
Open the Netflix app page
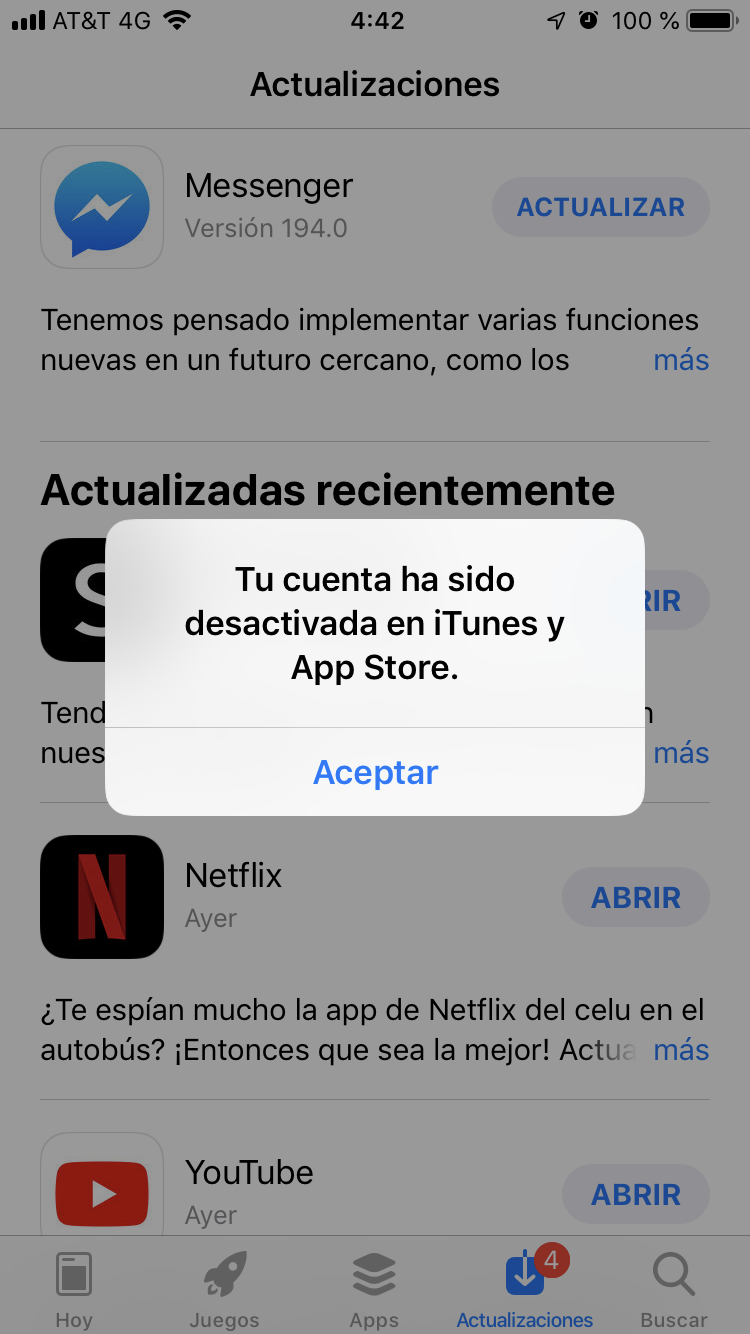point(102,897)
